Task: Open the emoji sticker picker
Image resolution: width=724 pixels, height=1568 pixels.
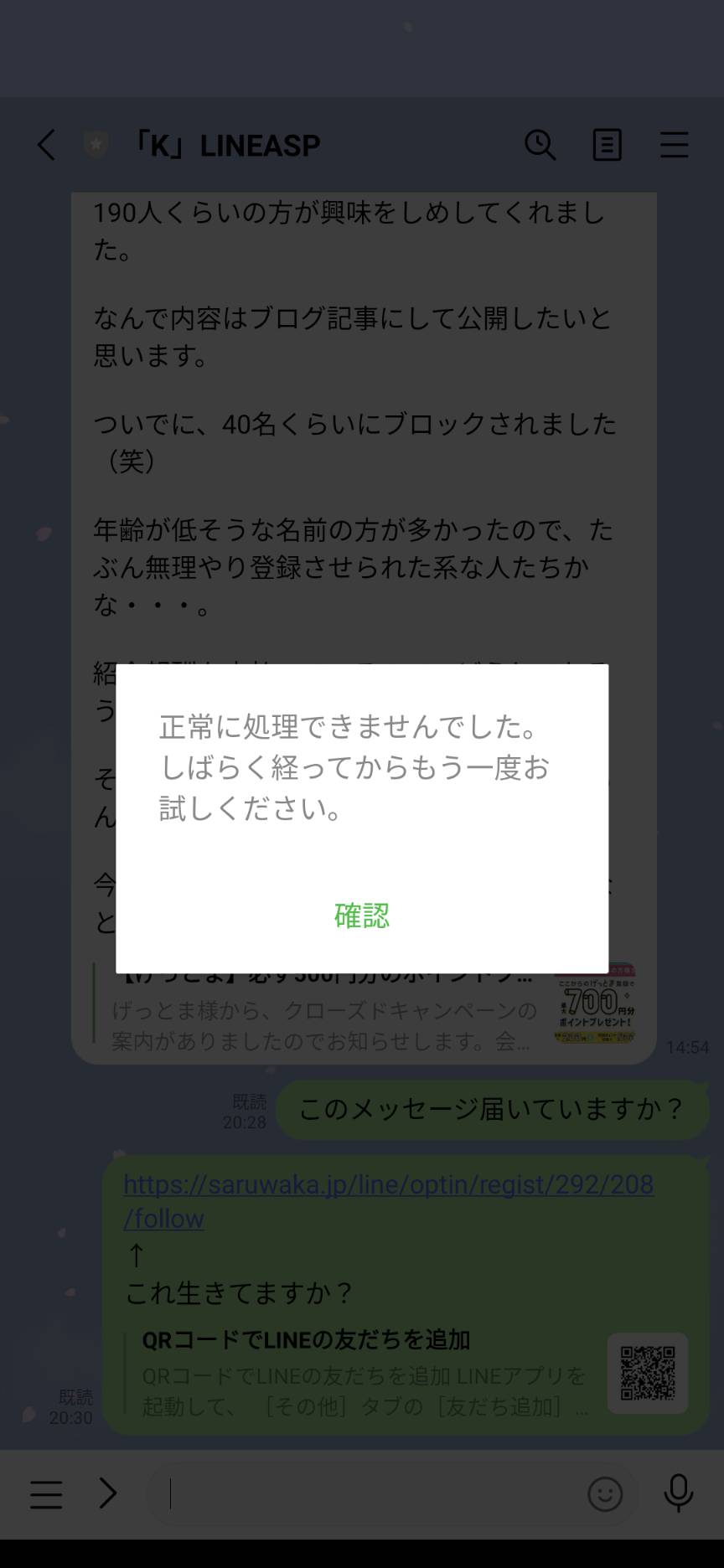Action: point(605,1493)
